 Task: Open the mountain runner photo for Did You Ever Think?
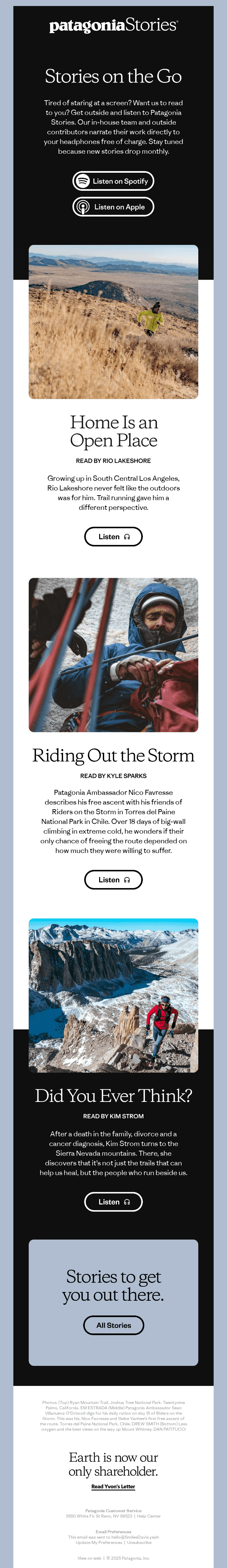(113, 995)
